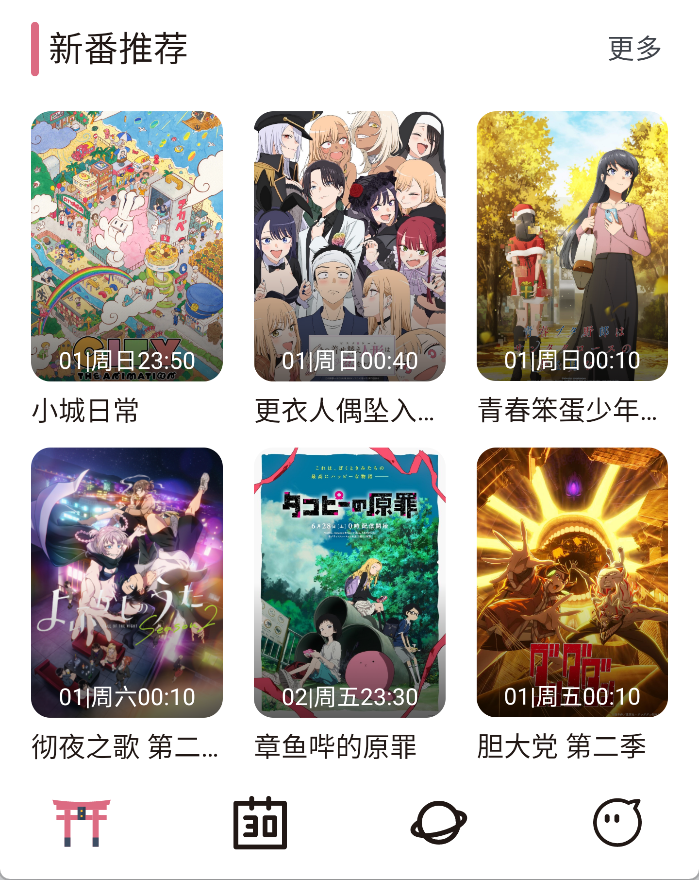
Task: View 章鱼哔的原罪 anime details
Action: [349, 582]
